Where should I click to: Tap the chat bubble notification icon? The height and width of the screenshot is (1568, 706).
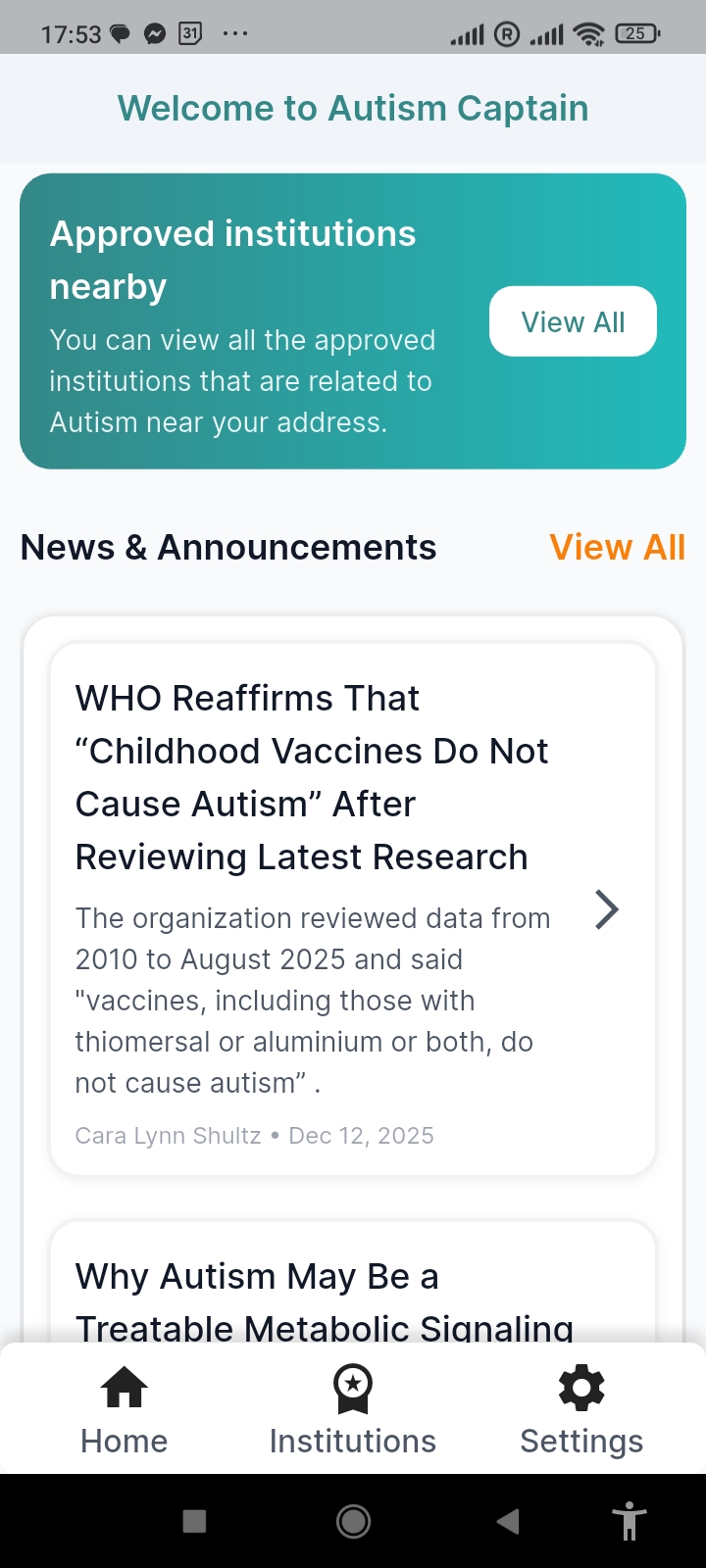(x=118, y=32)
